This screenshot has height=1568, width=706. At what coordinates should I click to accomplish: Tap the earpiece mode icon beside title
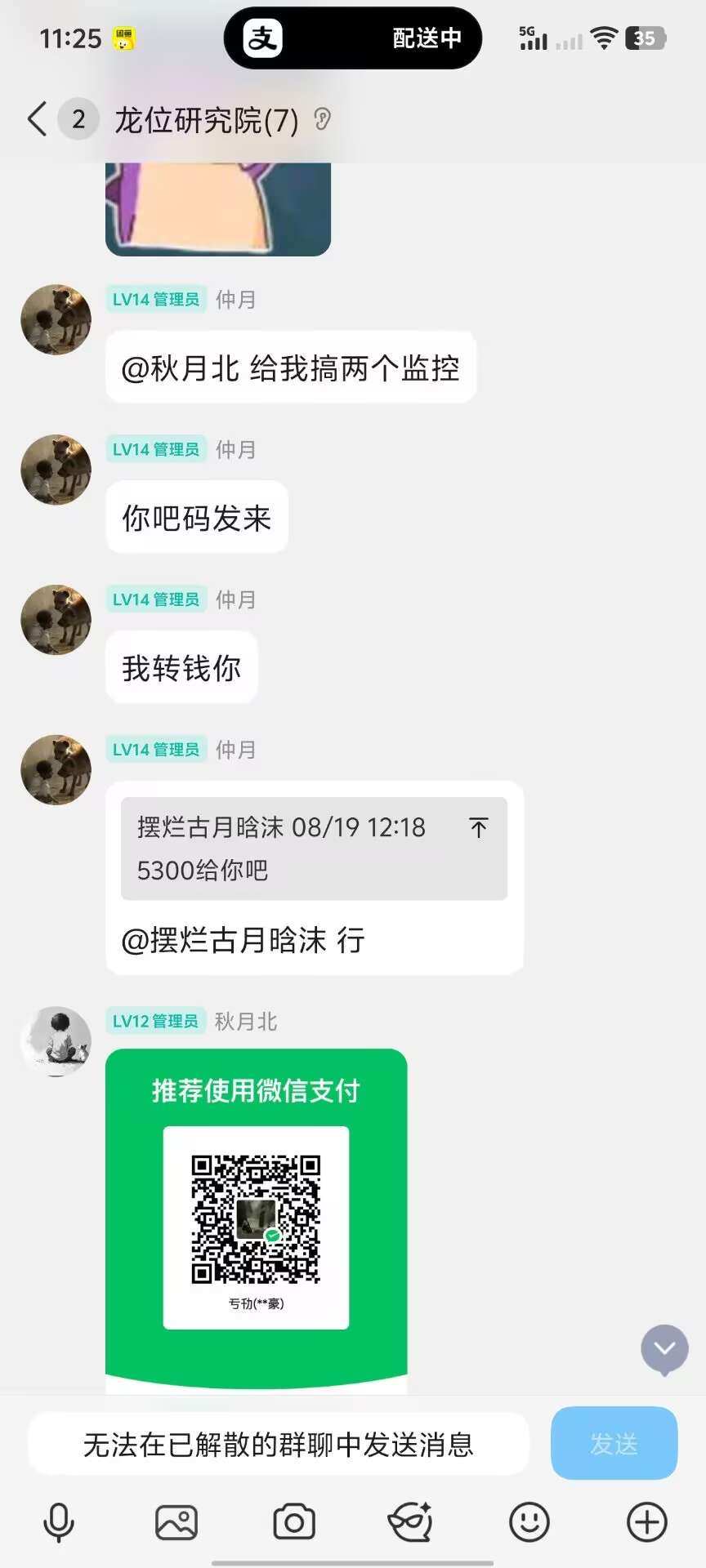(323, 119)
